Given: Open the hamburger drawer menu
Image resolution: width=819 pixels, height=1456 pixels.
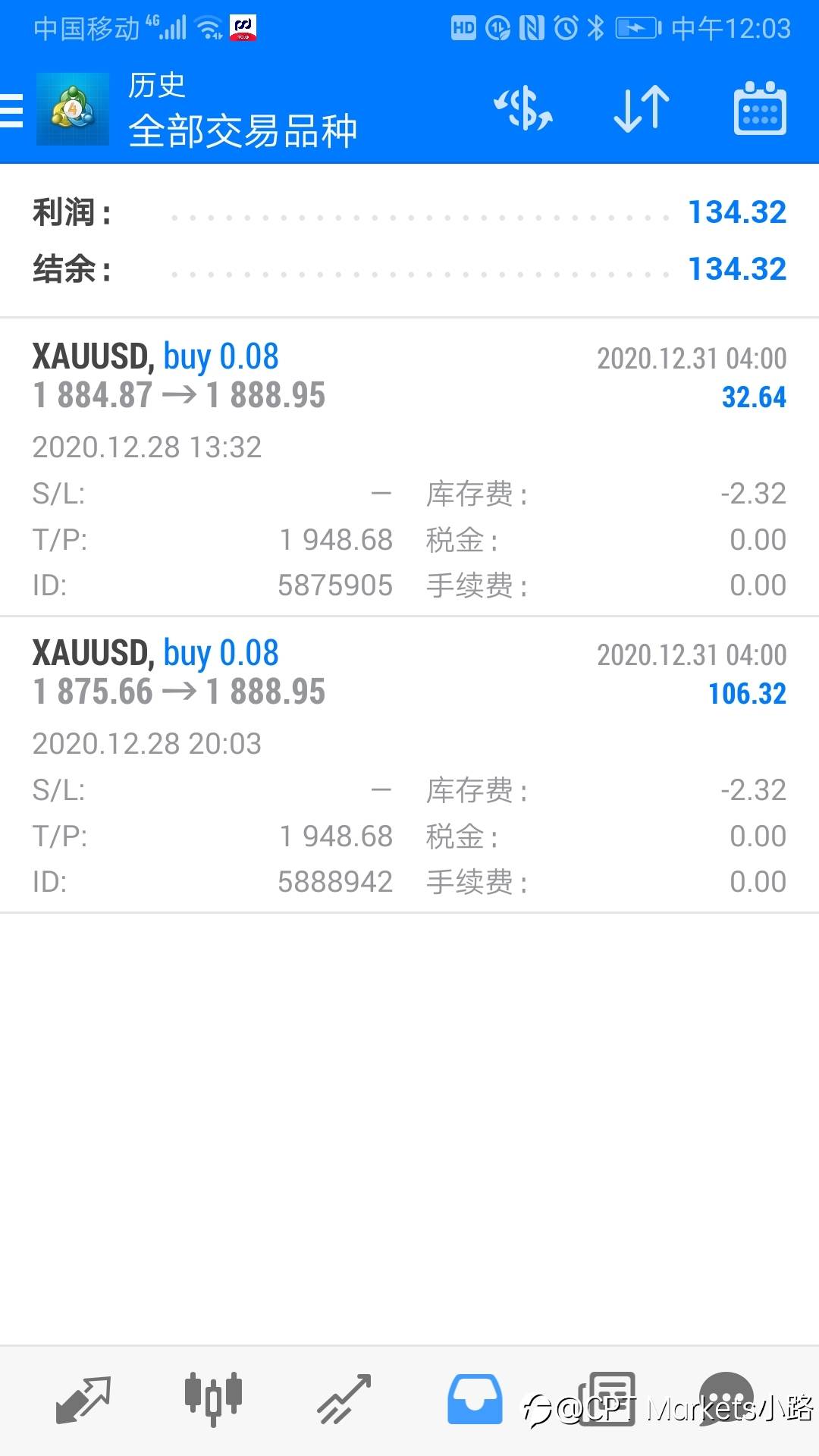Looking at the screenshot, I should coord(12,110).
